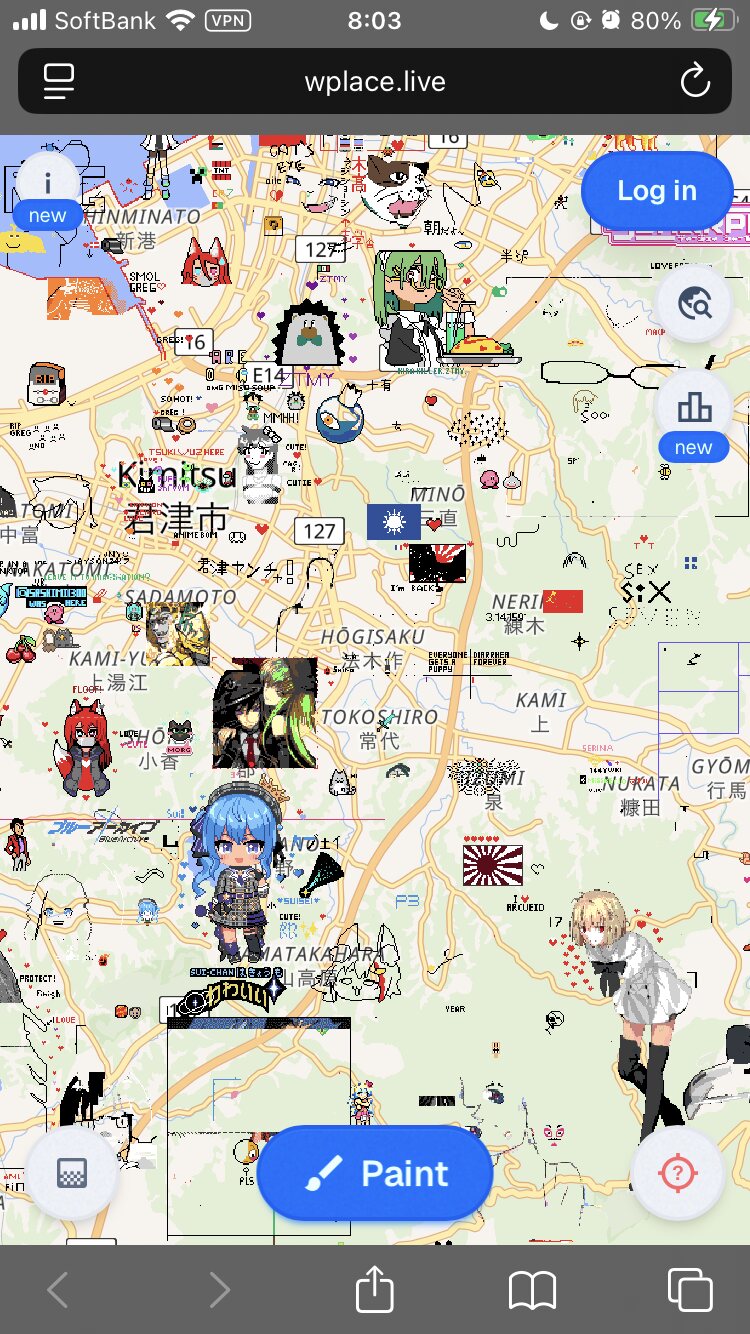
Task: Tap the wplace.live address bar
Action: click(x=375, y=82)
